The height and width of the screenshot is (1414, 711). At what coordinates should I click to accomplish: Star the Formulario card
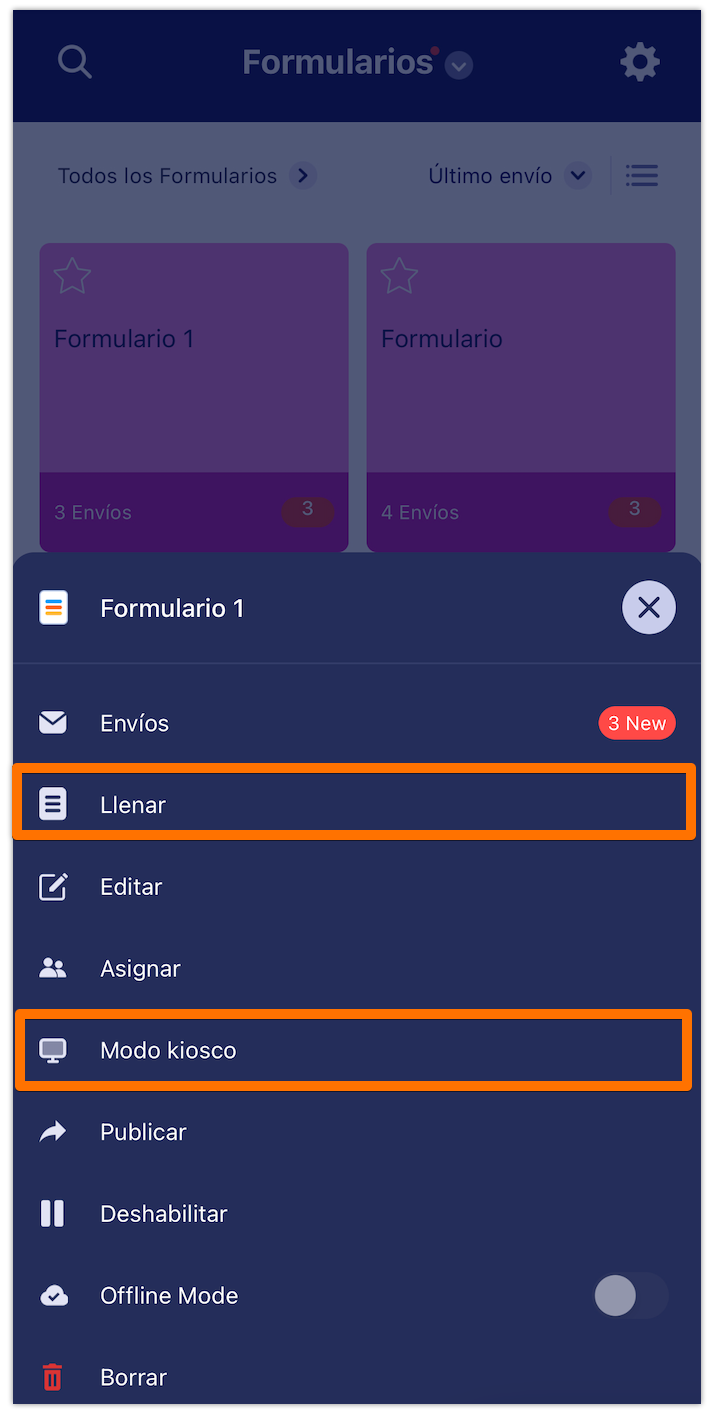pos(399,276)
